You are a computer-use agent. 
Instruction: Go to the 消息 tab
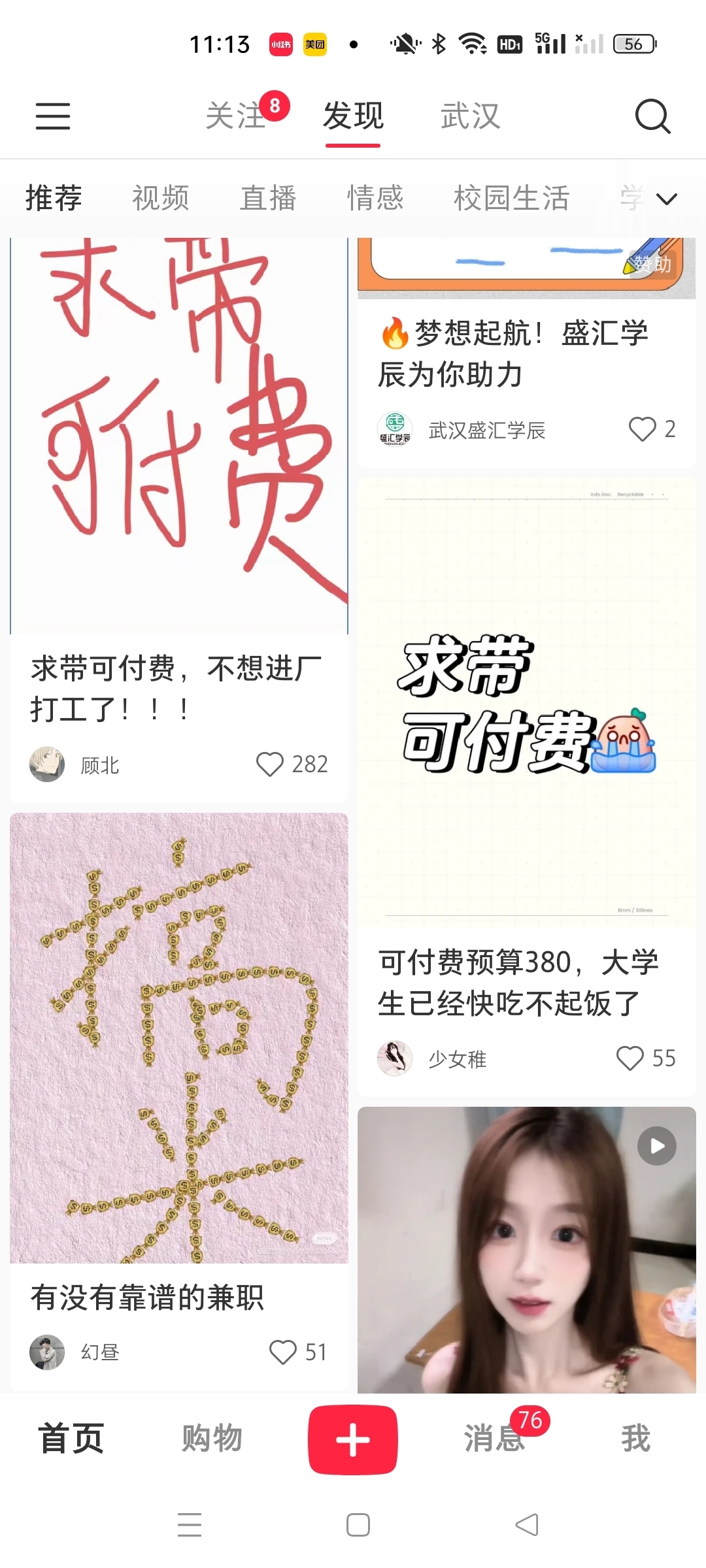(495, 1438)
